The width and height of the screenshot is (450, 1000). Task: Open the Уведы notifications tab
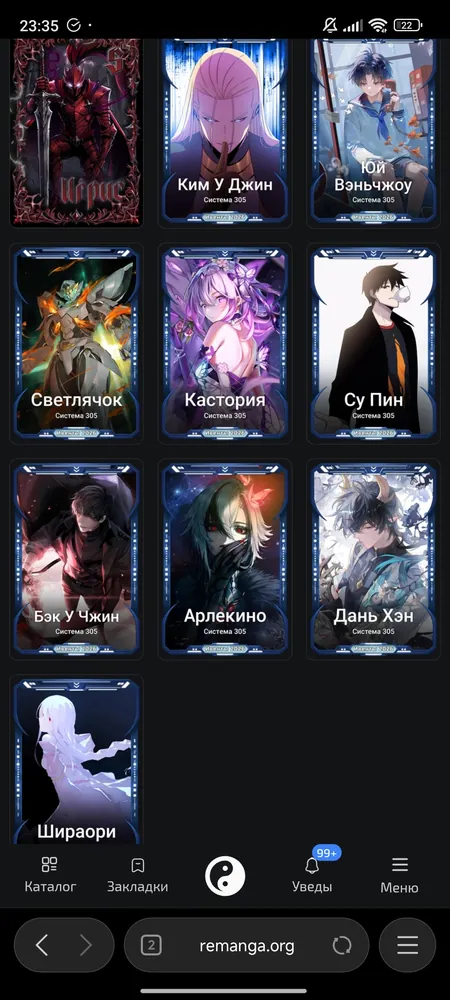click(312, 875)
